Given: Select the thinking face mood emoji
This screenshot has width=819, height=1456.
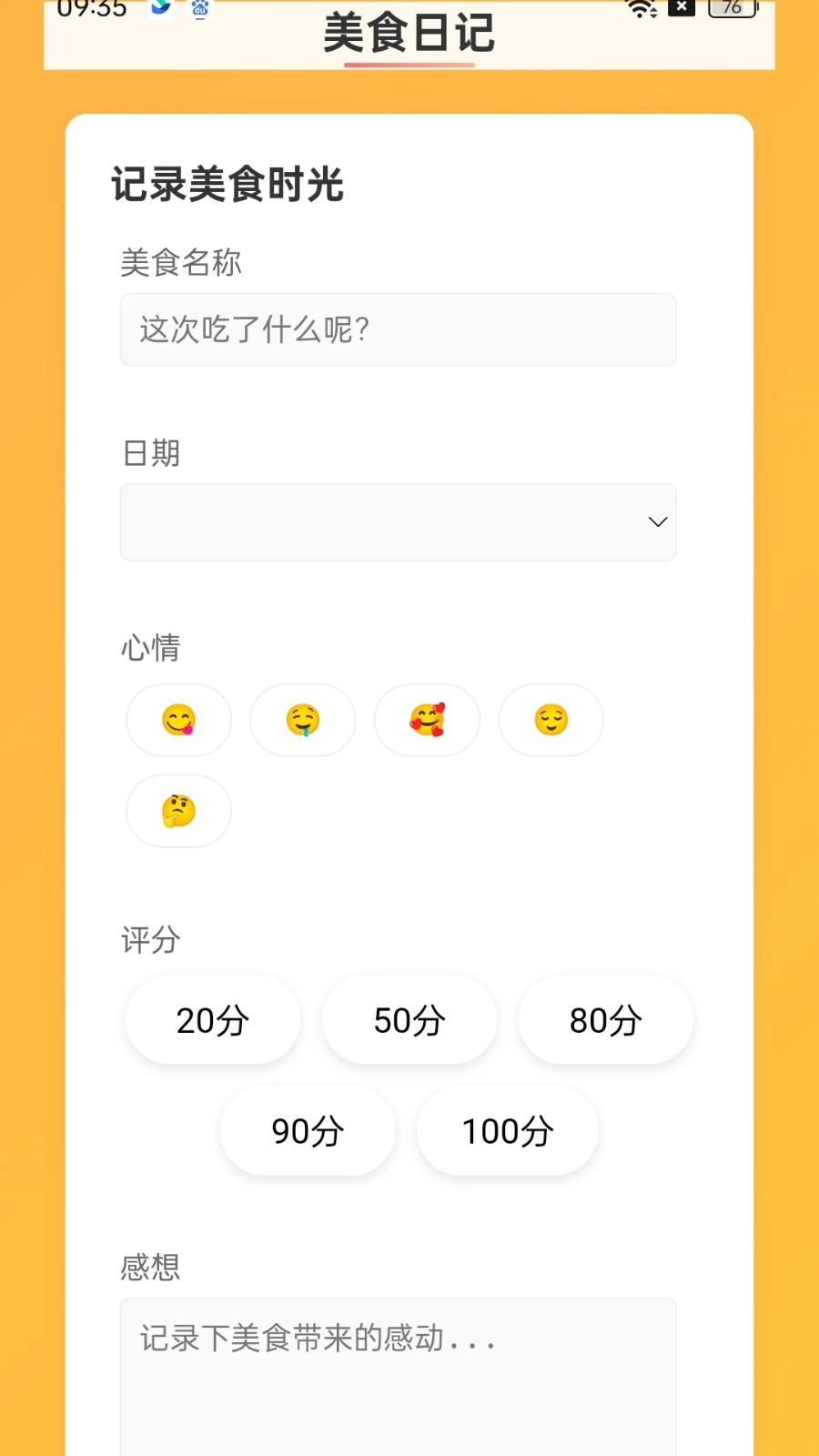Looking at the screenshot, I should coord(178,811).
